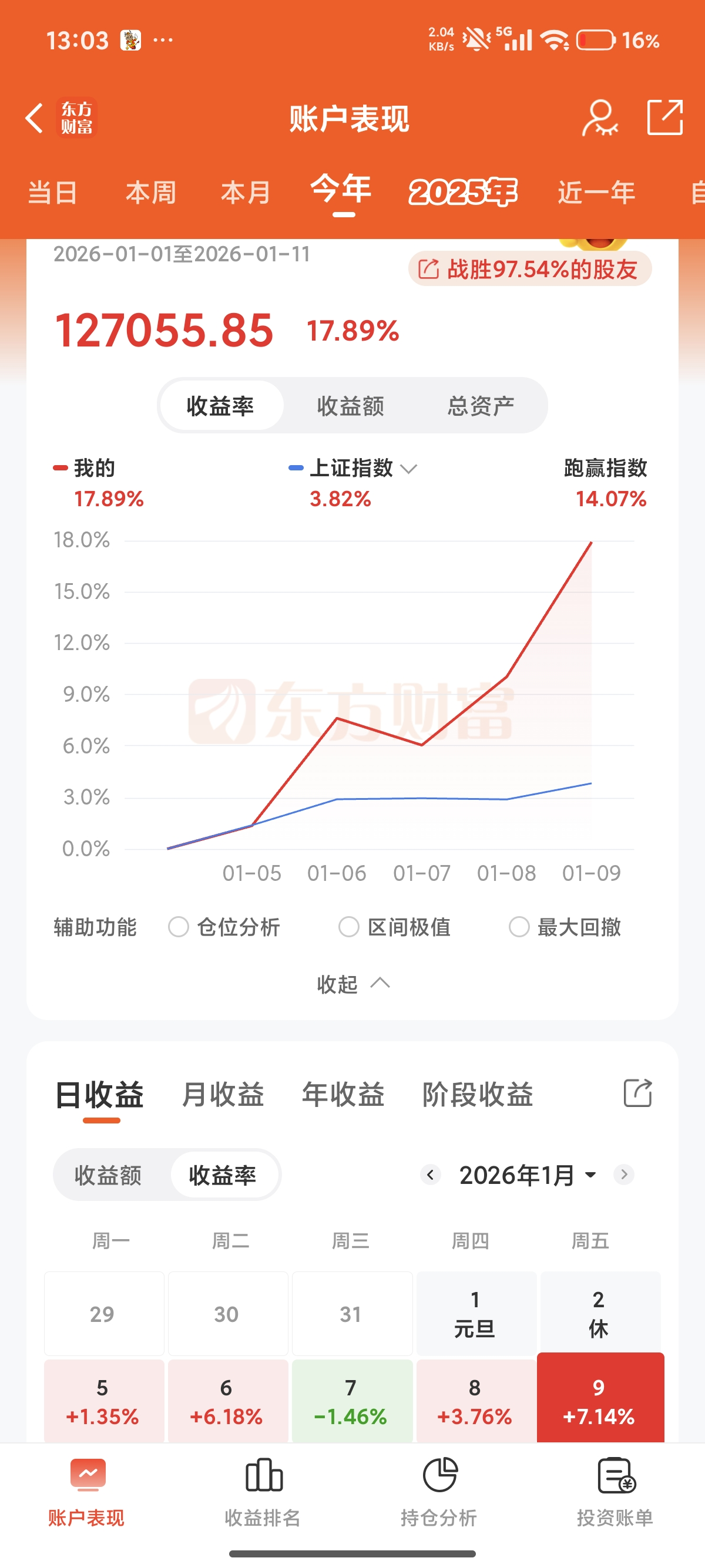The height and width of the screenshot is (1568, 705).
Task: Switch to the 月收益 tab
Action: pyautogui.click(x=223, y=1095)
